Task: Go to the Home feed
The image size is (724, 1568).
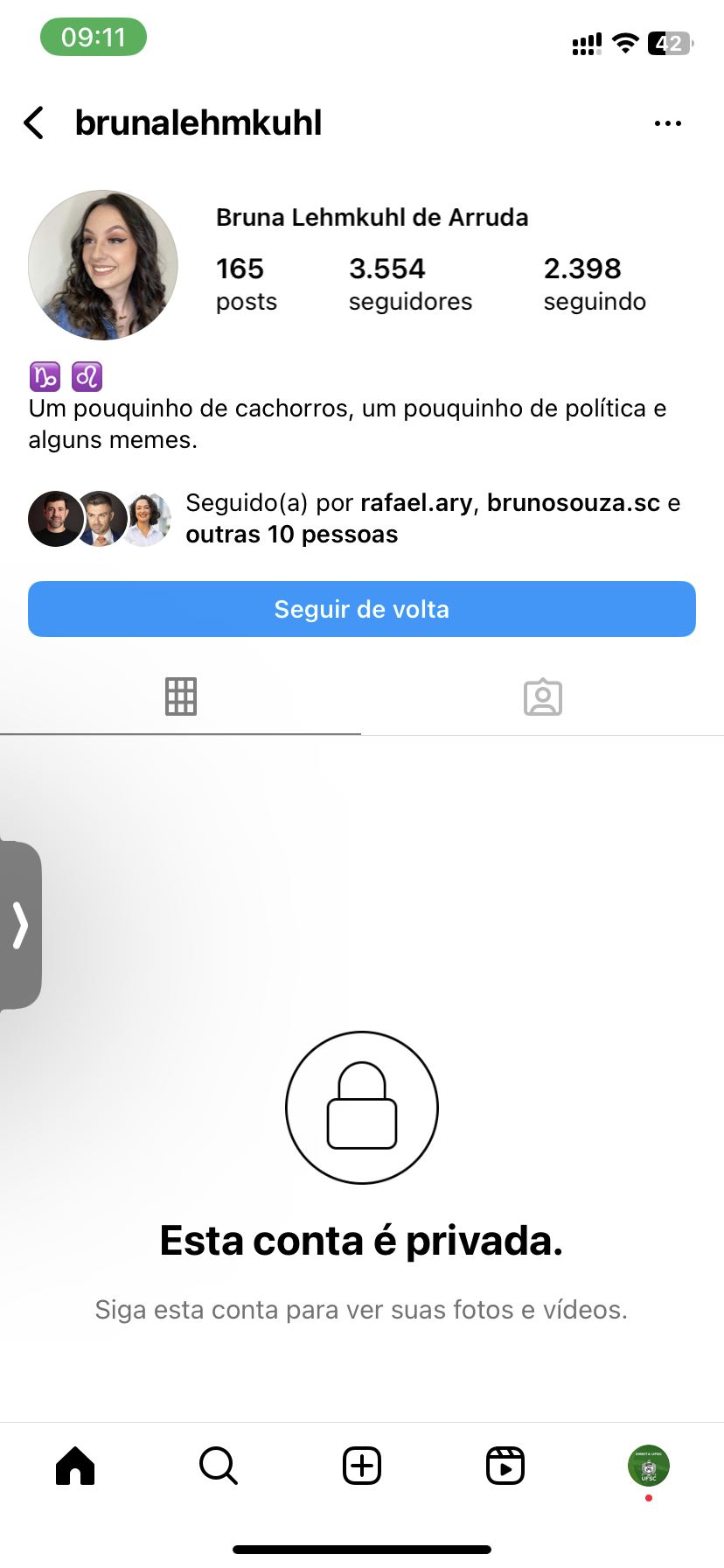Action: (75, 1466)
